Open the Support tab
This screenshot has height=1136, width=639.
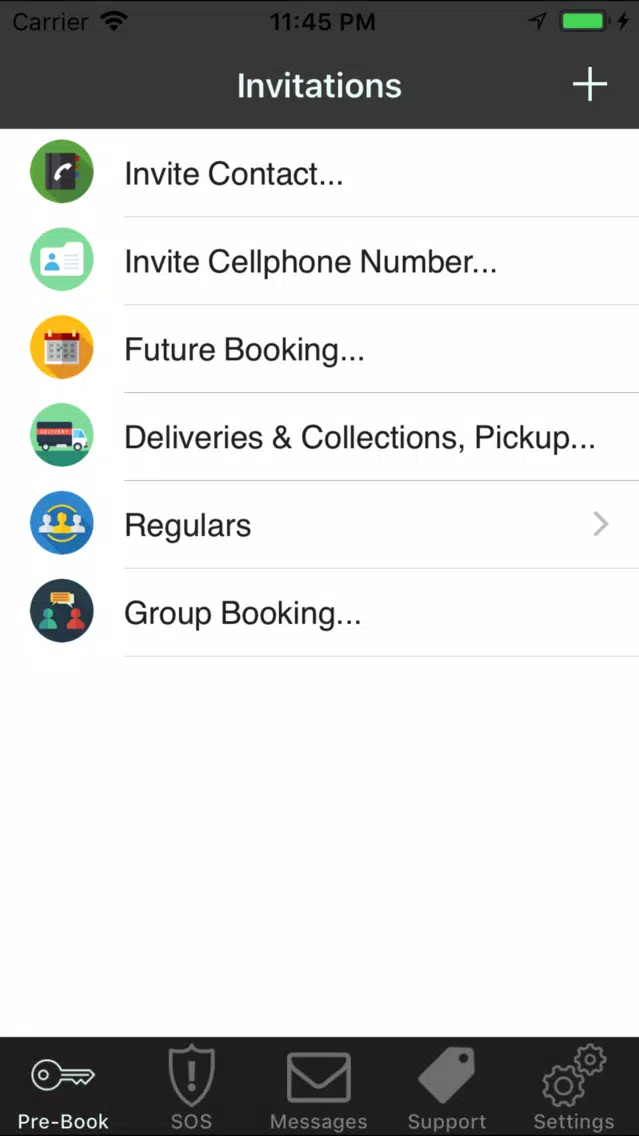tap(446, 1087)
